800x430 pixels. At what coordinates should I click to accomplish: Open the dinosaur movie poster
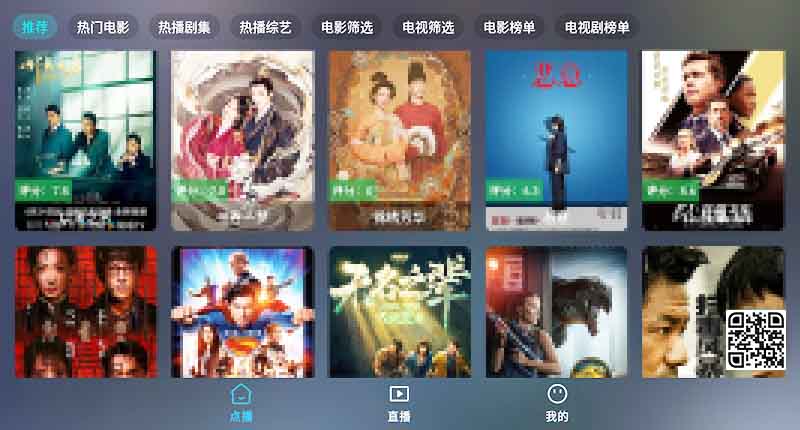(x=557, y=312)
